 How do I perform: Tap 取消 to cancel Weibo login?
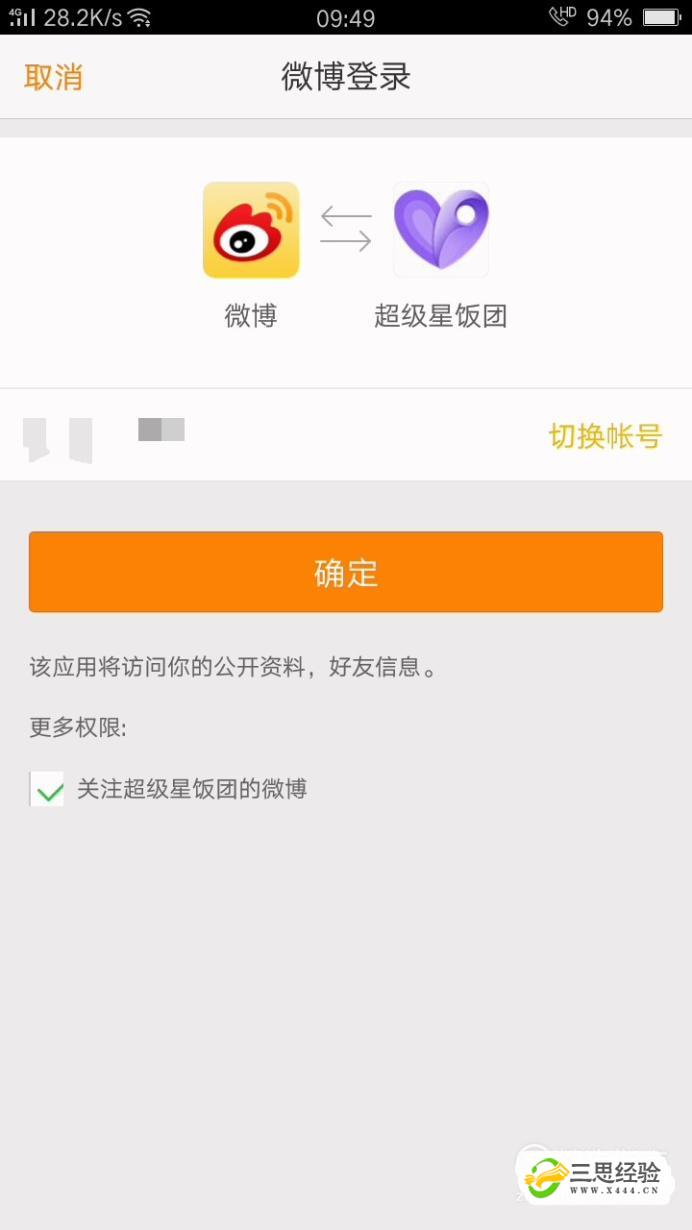pos(53,77)
